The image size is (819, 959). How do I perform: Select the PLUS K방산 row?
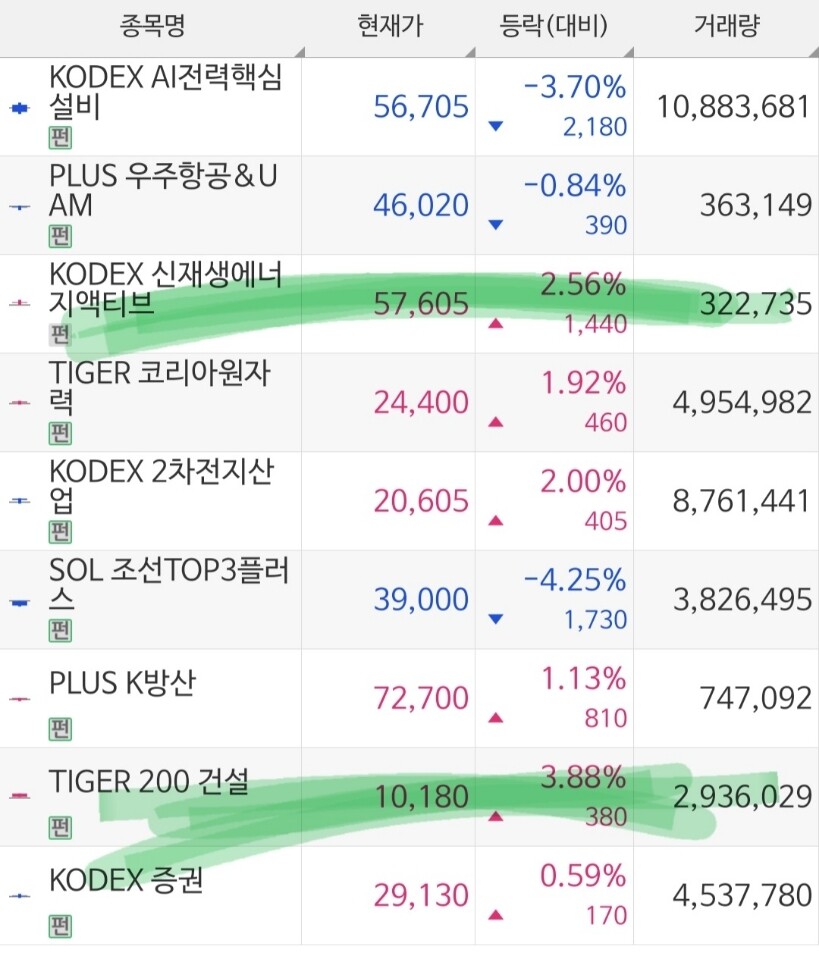click(x=409, y=698)
